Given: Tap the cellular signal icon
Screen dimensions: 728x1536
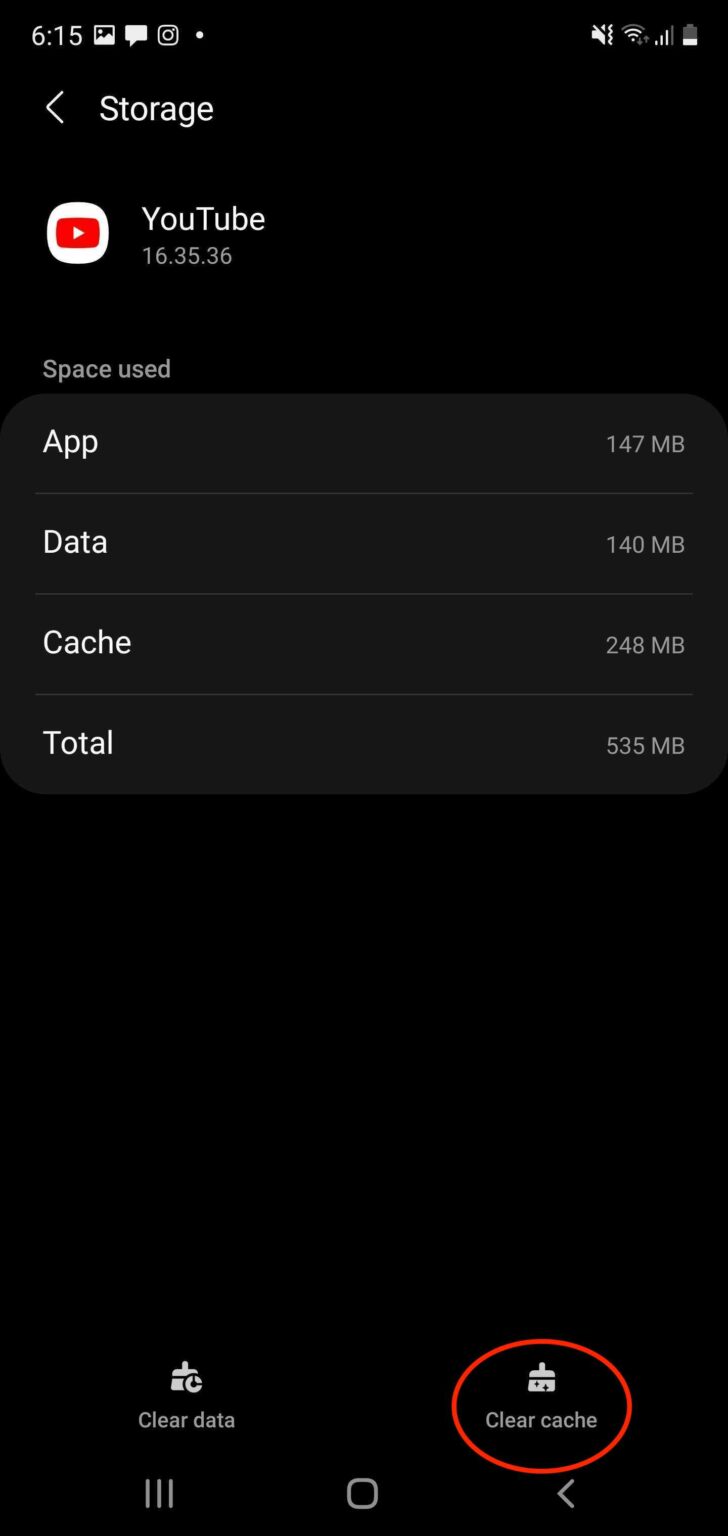Looking at the screenshot, I should (x=663, y=36).
